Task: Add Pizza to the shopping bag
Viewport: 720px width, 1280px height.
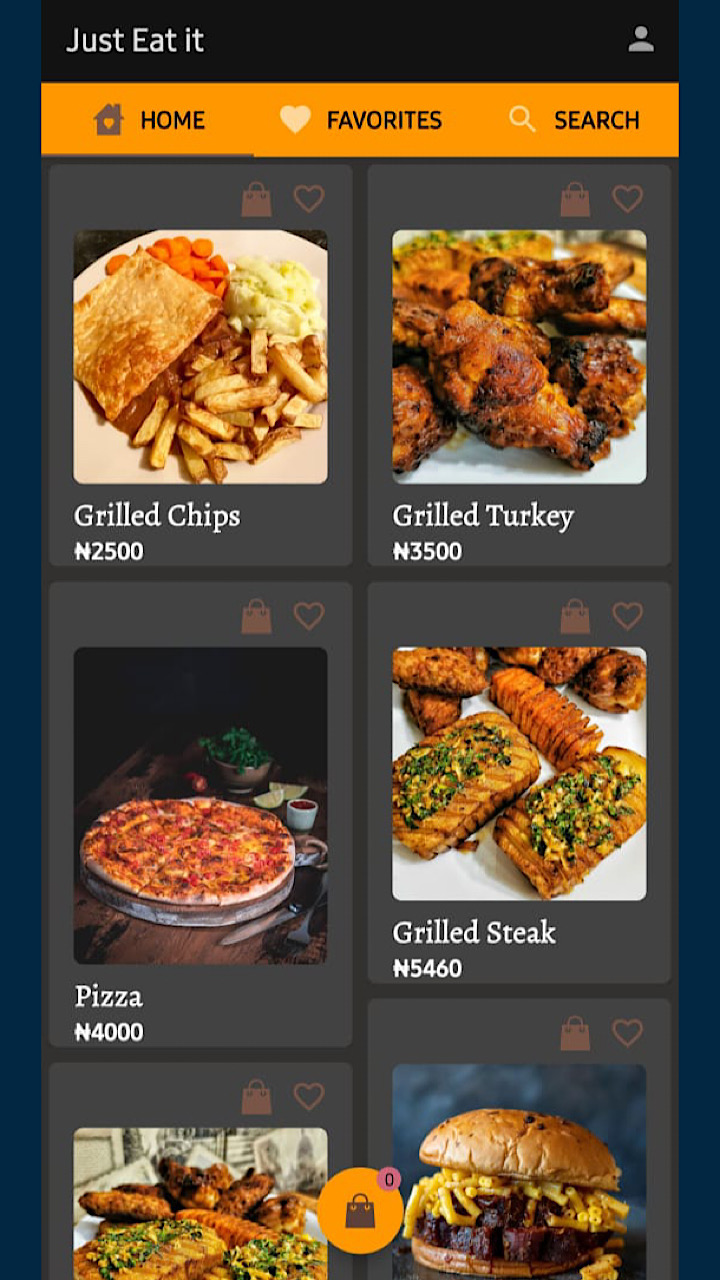Action: pyautogui.click(x=256, y=616)
